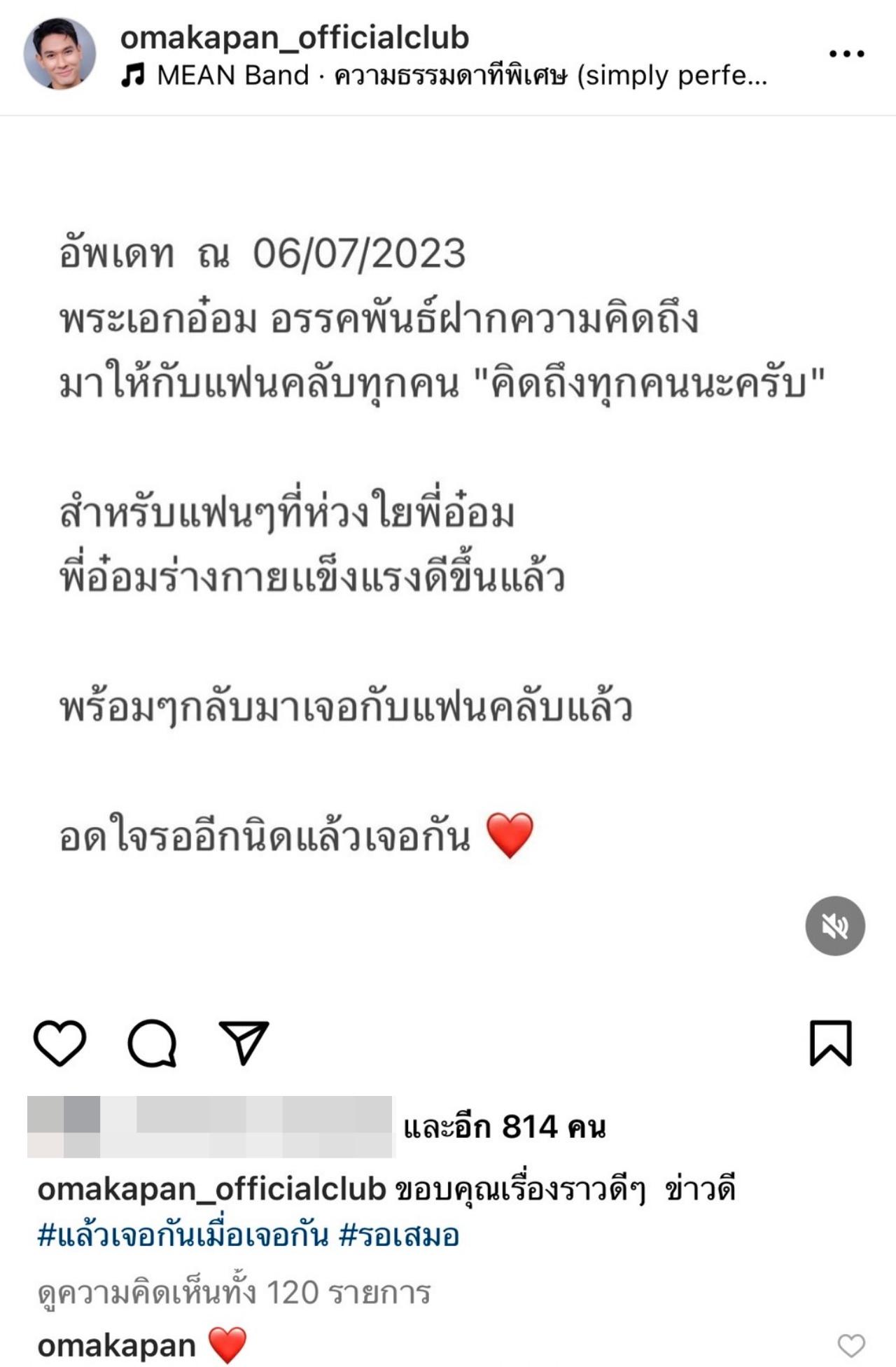This screenshot has width=896, height=1367.
Task: Open commenter omakapan's profile
Action: pyautogui.click(x=116, y=1345)
